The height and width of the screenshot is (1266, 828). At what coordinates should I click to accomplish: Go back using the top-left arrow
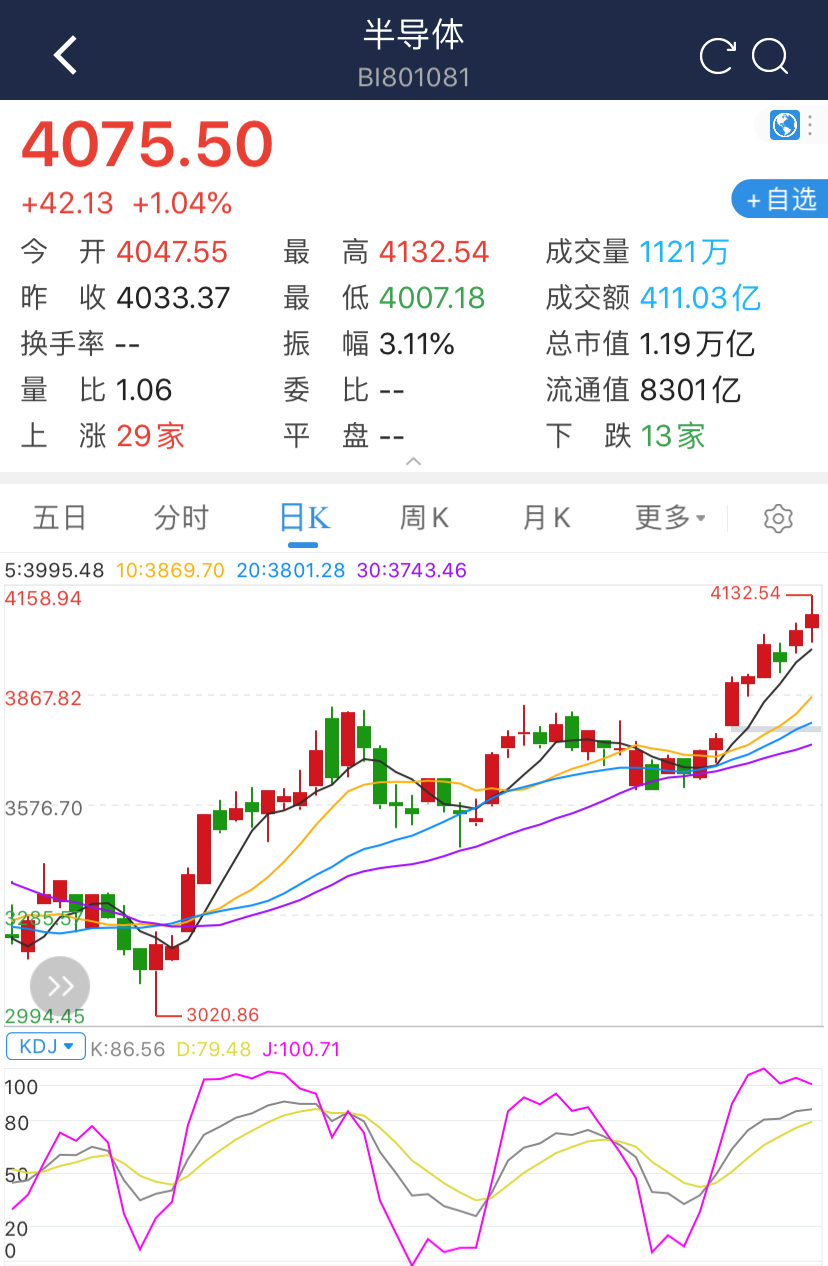click(66, 55)
